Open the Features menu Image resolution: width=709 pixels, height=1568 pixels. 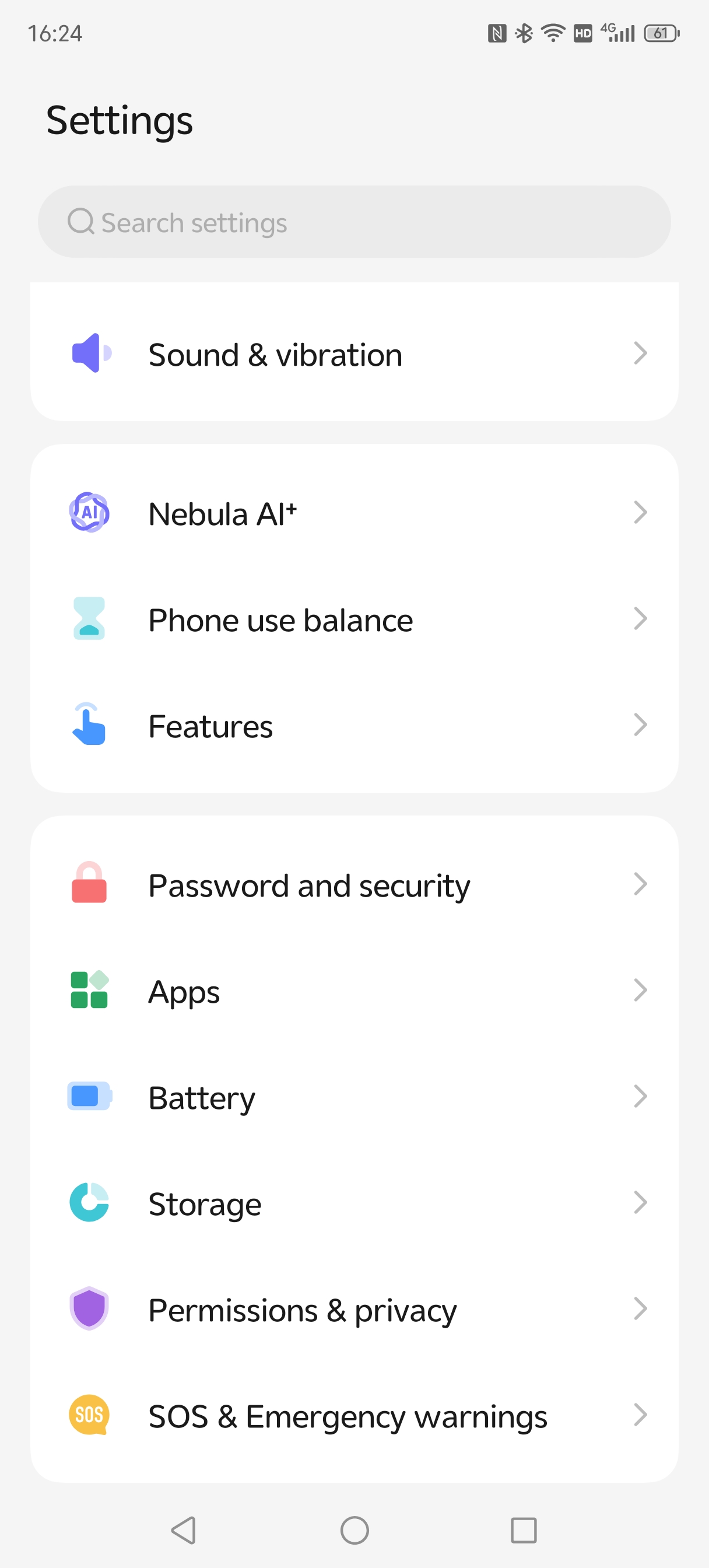354,726
